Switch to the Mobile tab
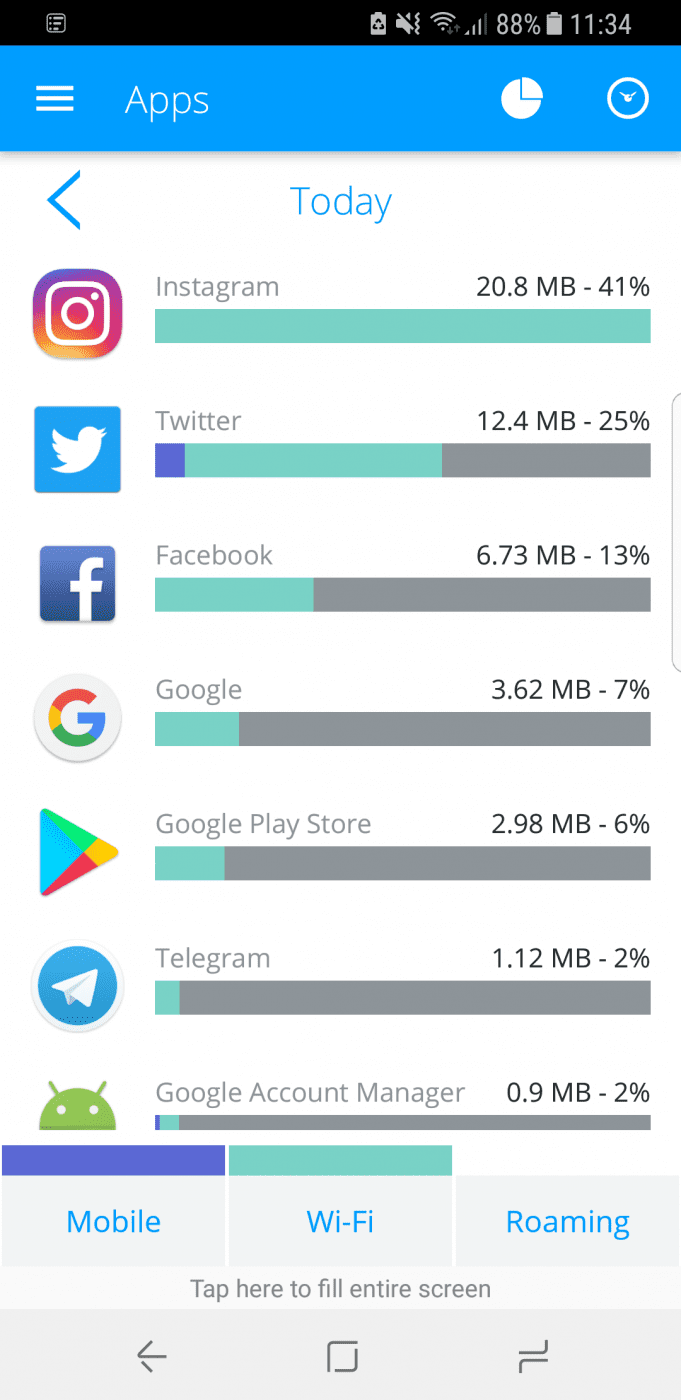This screenshot has width=681, height=1400. (x=113, y=1221)
